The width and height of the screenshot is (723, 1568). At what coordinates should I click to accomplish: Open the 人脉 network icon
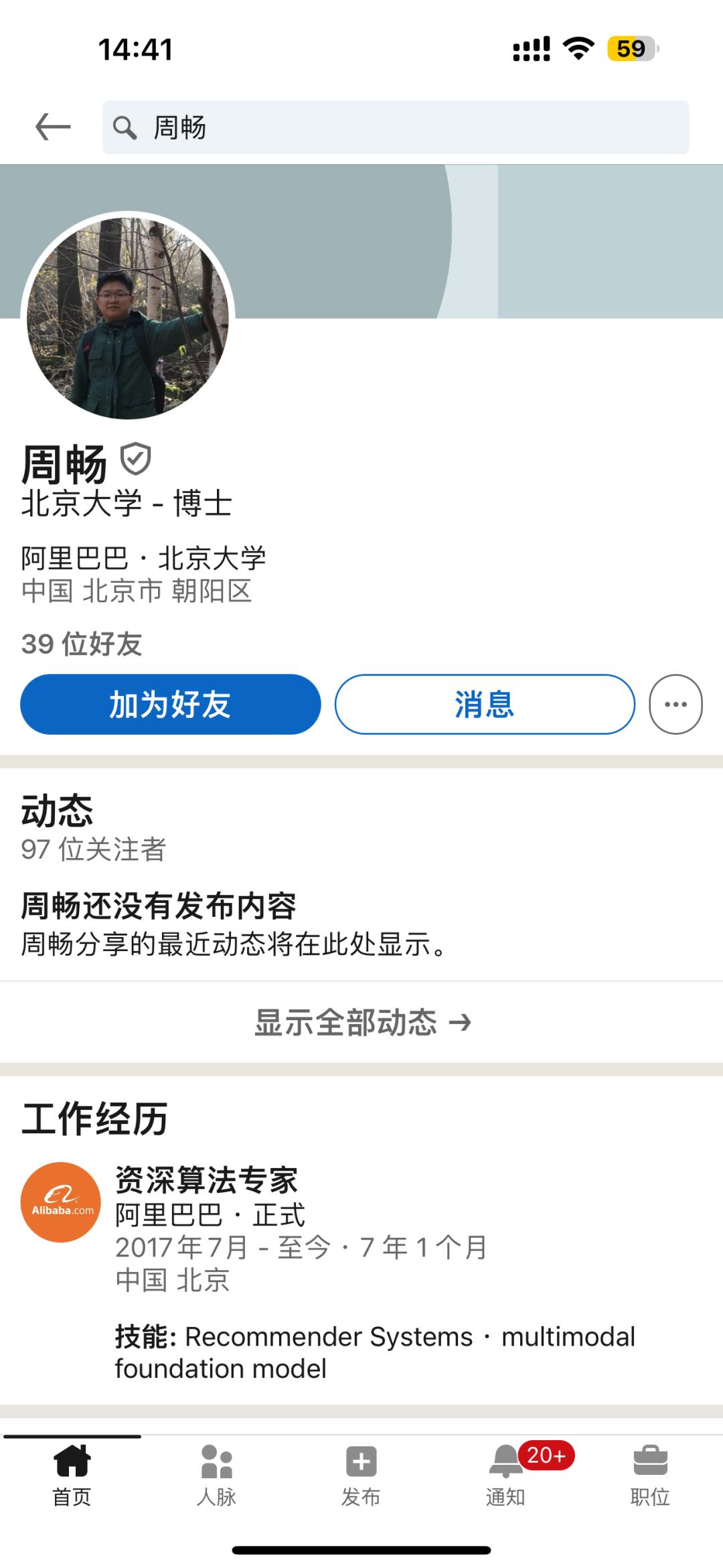216,1460
